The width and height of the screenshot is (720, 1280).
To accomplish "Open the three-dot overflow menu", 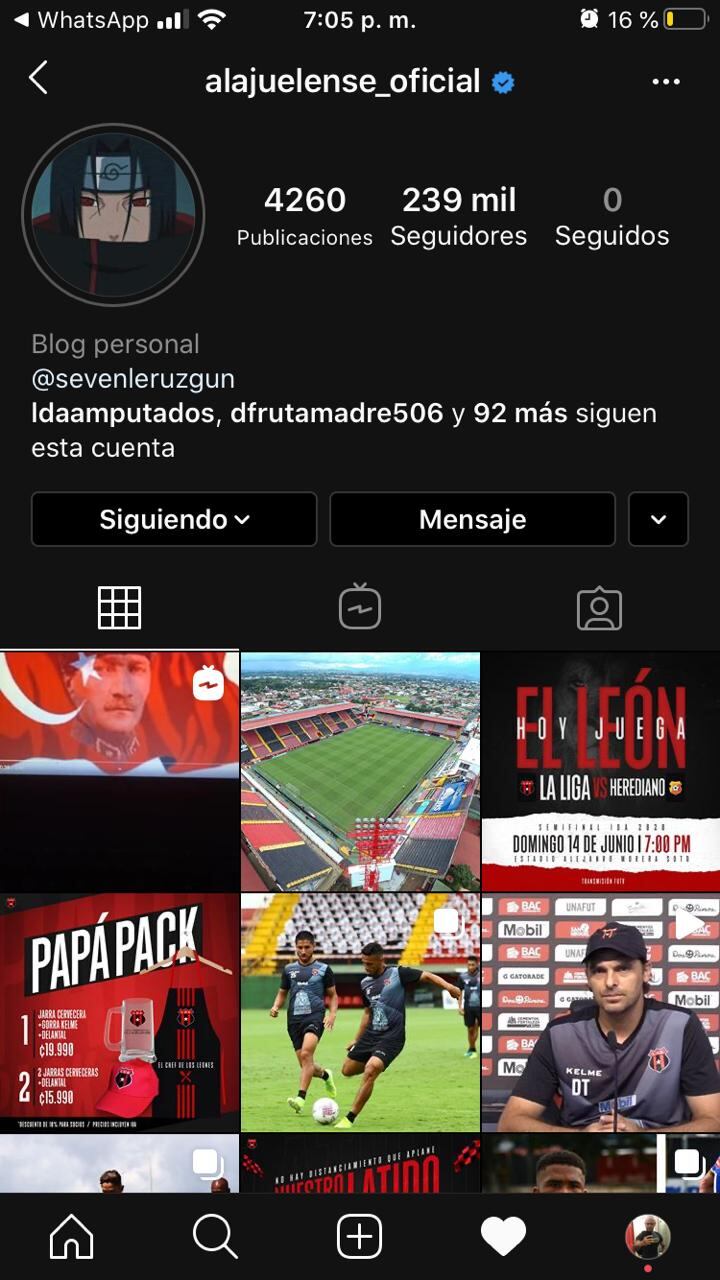I will tap(666, 82).
